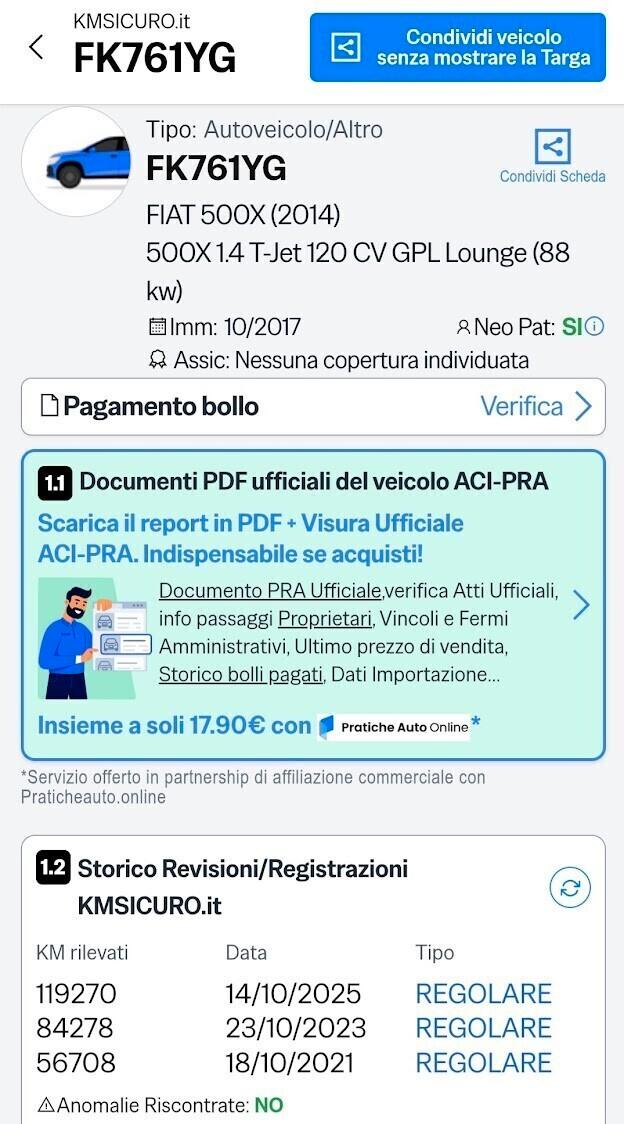
Task: Open Neo Pat info icon
Action: click(595, 326)
